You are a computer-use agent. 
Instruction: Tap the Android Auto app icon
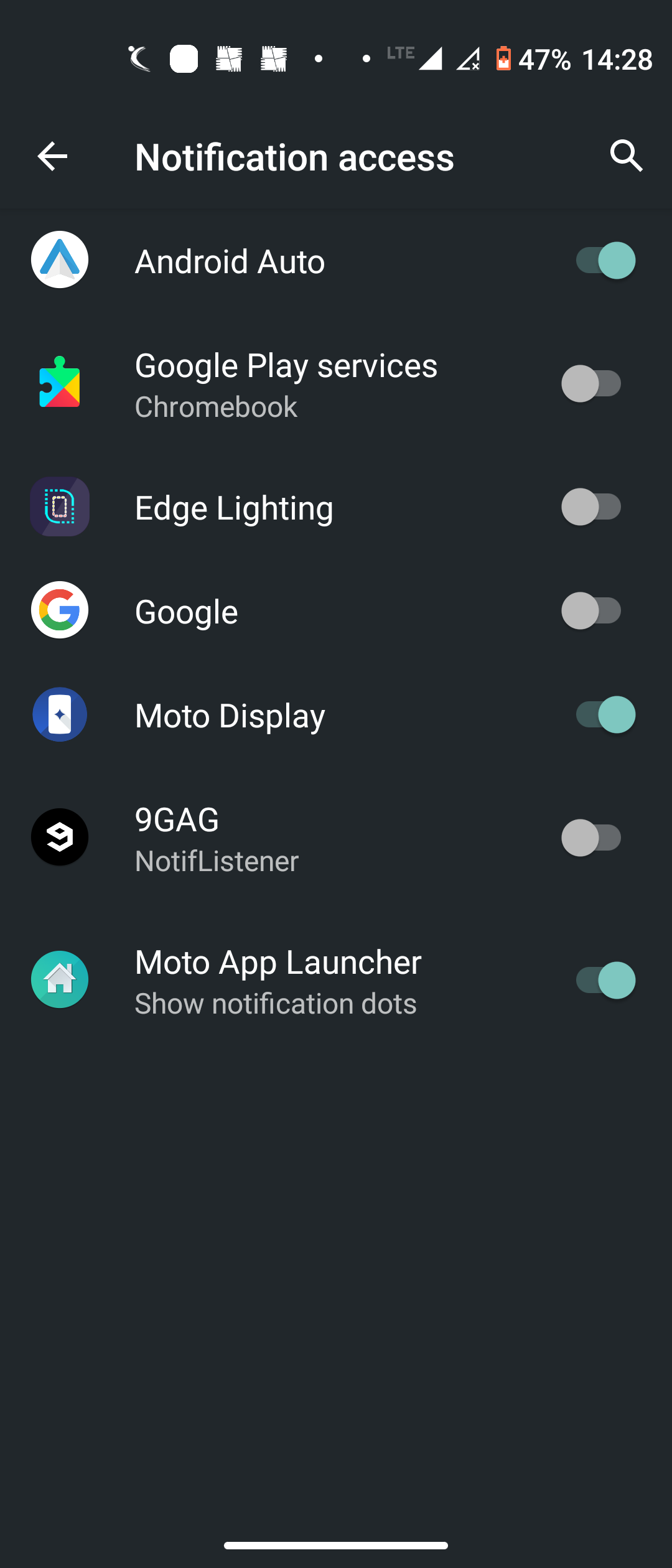click(x=59, y=260)
